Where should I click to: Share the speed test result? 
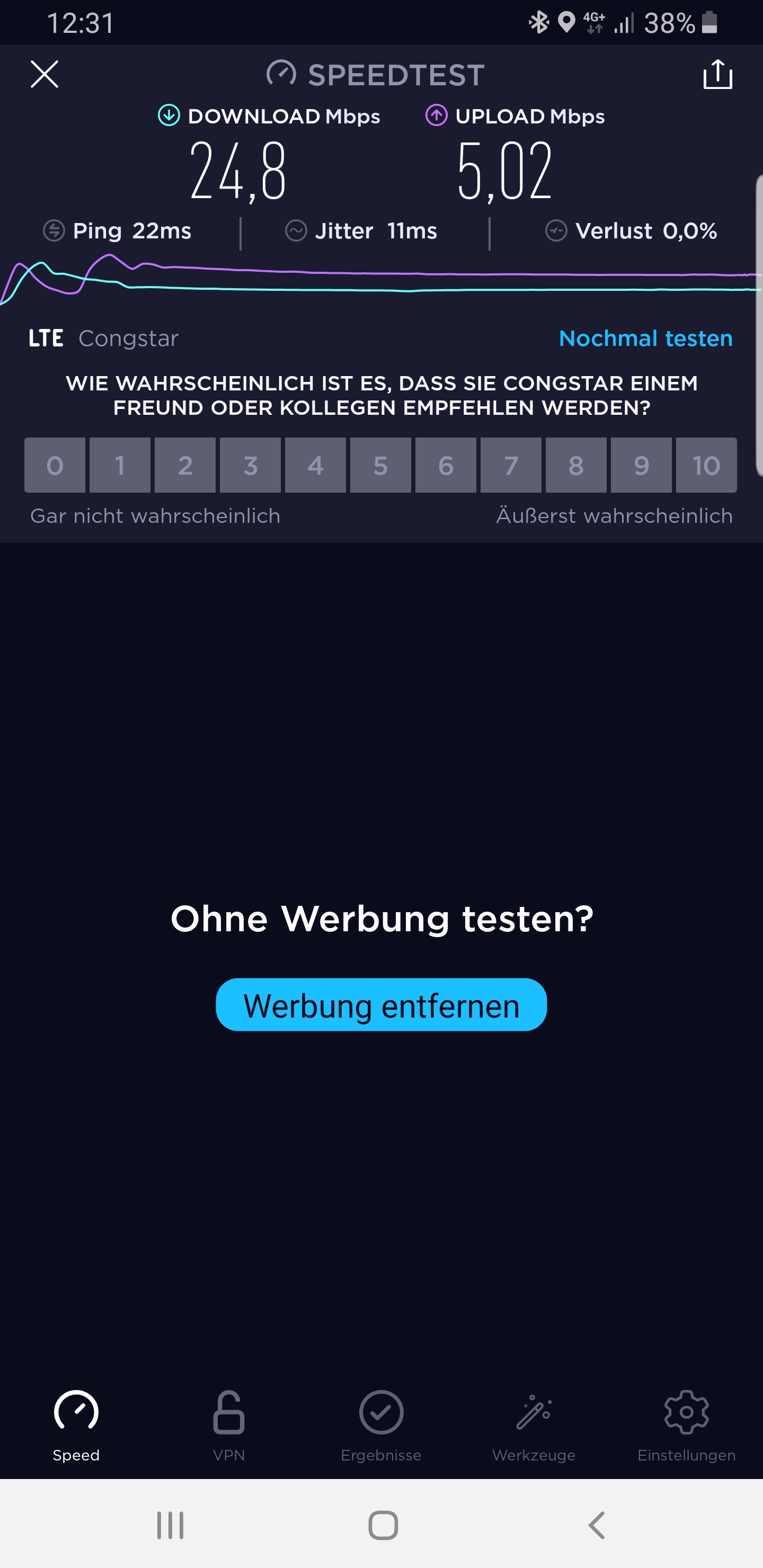[717, 74]
